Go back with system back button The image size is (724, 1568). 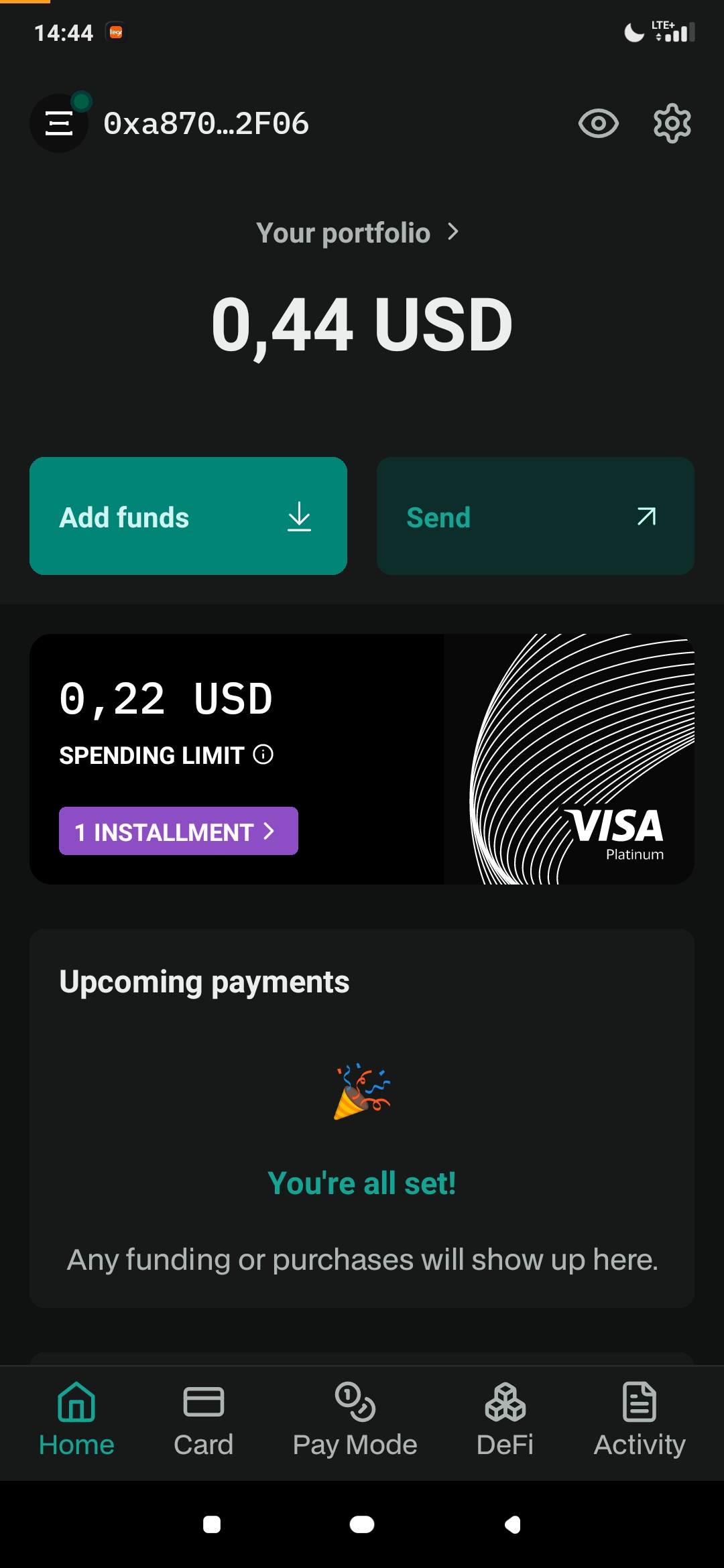click(x=512, y=1524)
